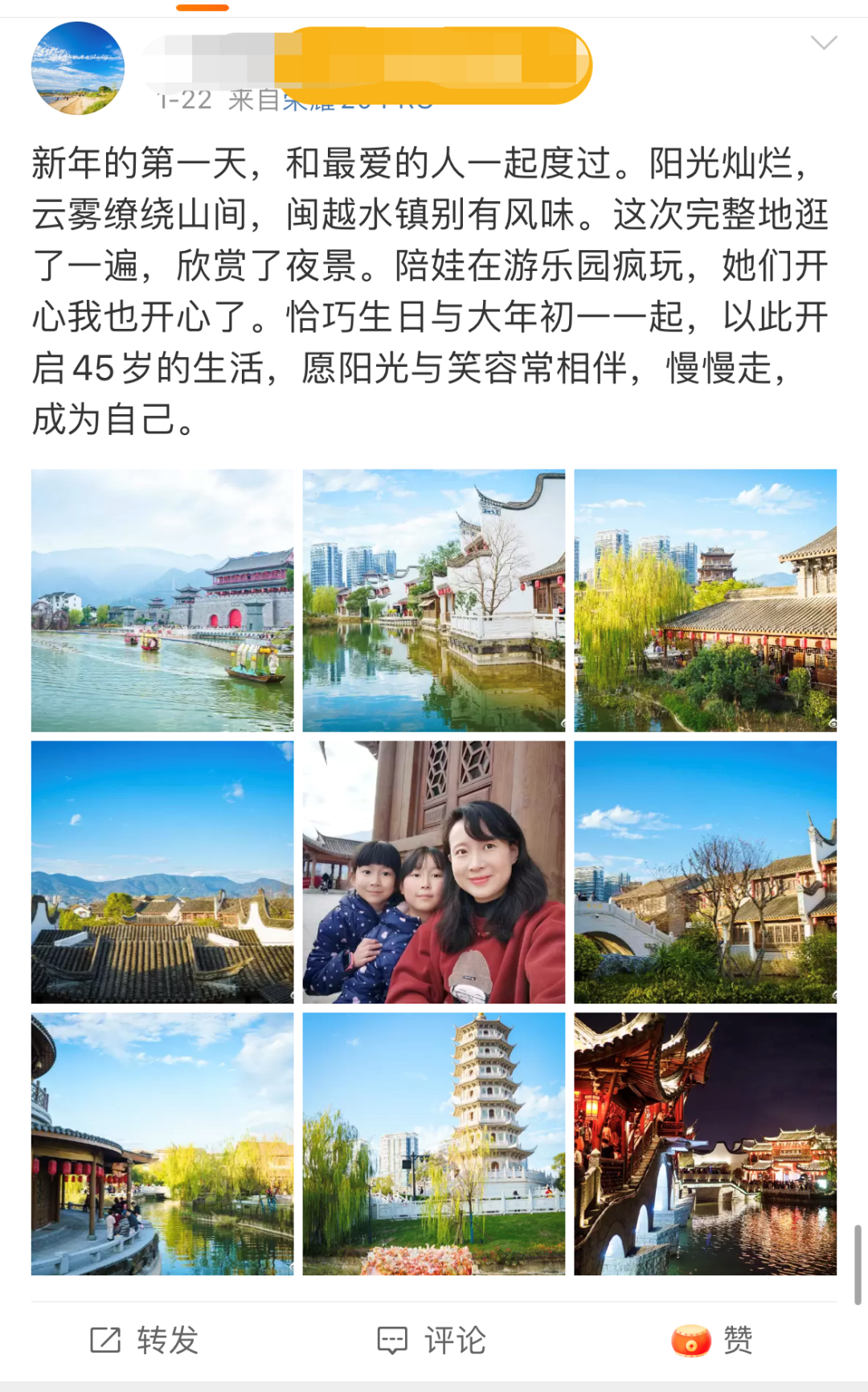The image size is (868, 1392).
Task: View the photo of white stone bridge
Action: [705, 872]
